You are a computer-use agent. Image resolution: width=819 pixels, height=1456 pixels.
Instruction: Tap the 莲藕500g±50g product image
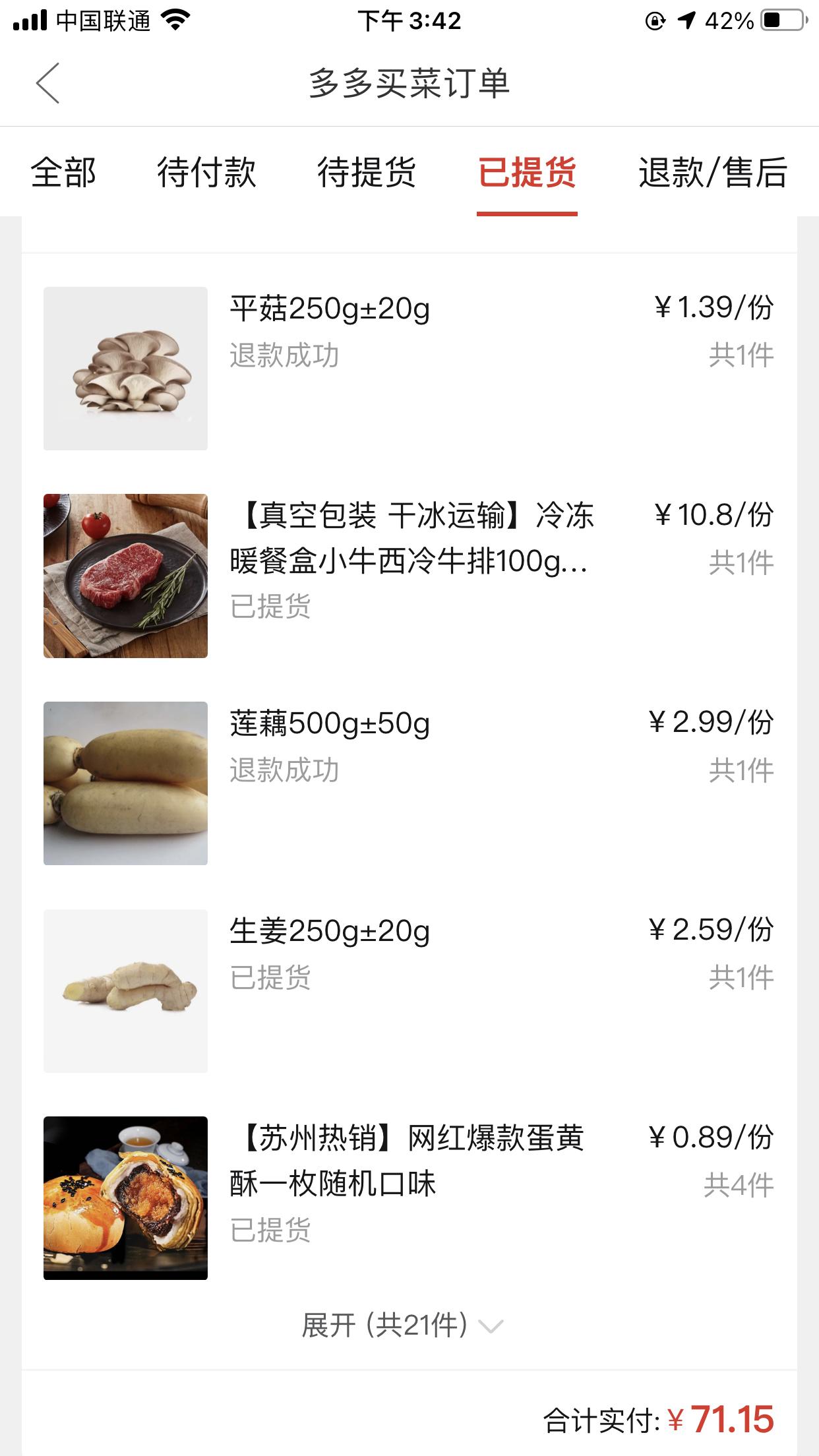[125, 783]
